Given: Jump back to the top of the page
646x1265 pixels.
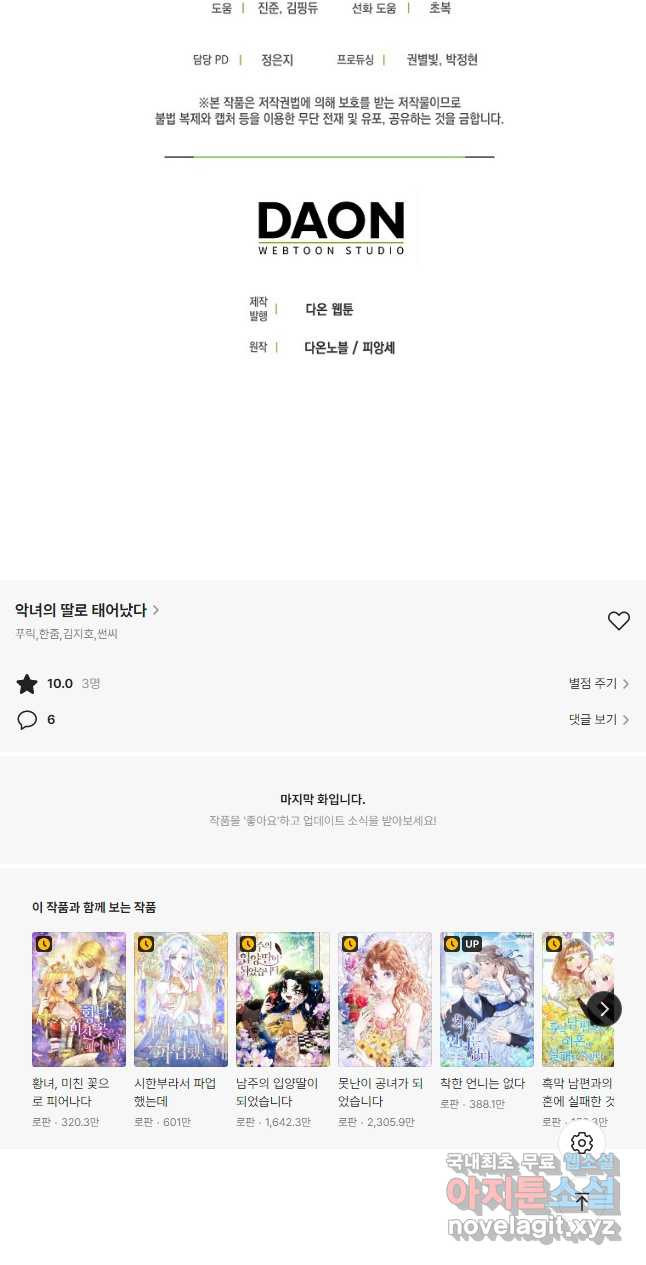Looking at the screenshot, I should pos(582,1201).
